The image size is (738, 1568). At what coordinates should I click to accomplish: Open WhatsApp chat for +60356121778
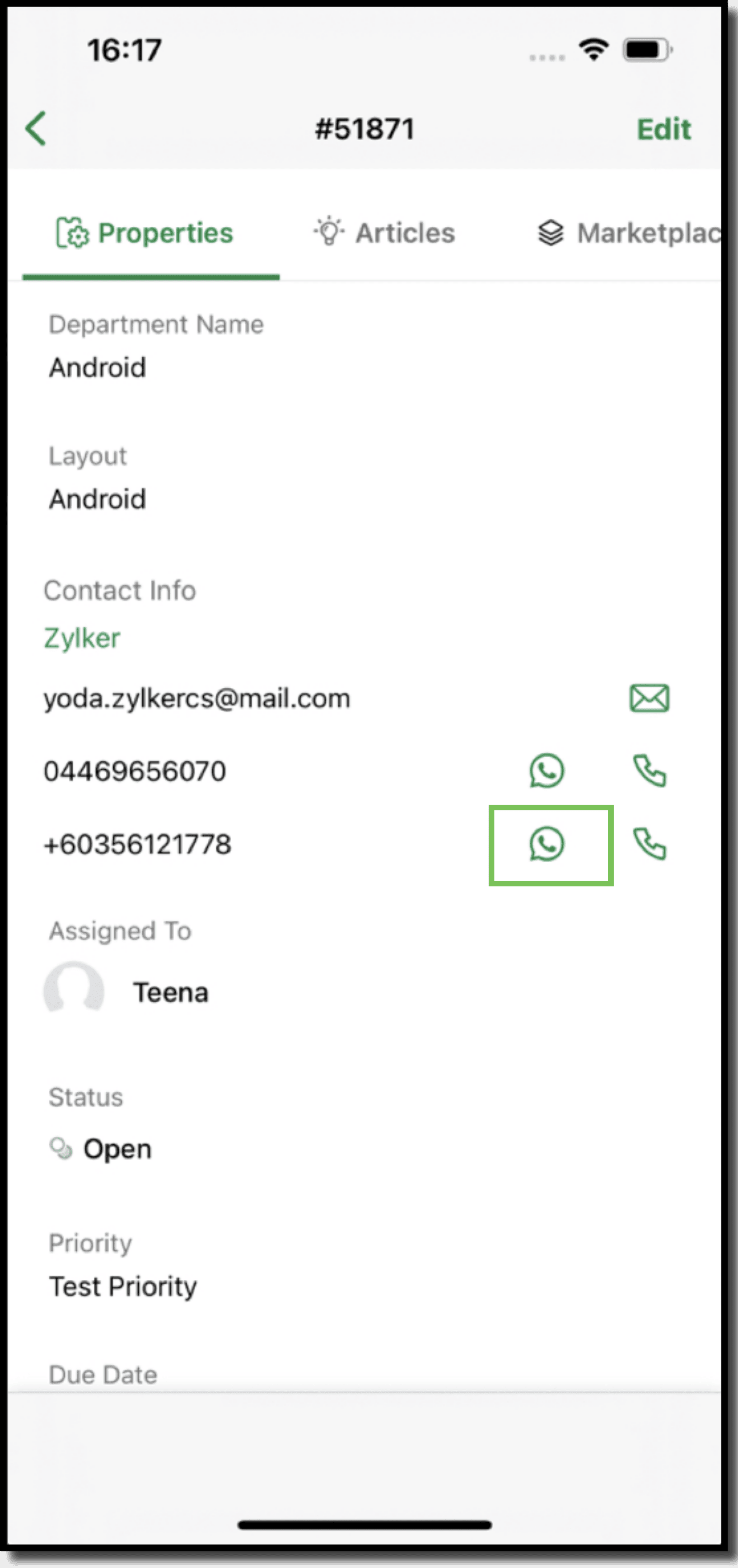click(546, 844)
